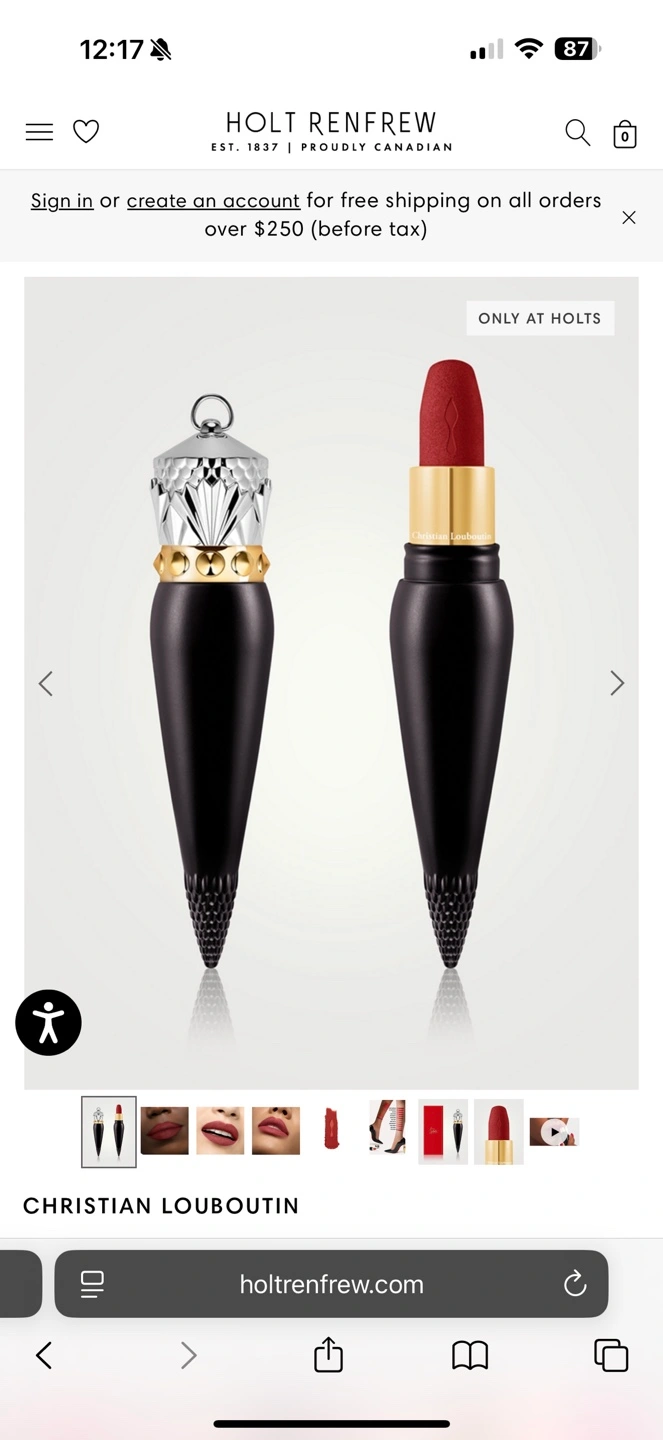Screen dimensions: 663x1440
Task: Open Safari bookmarks
Action: [x=470, y=1356]
